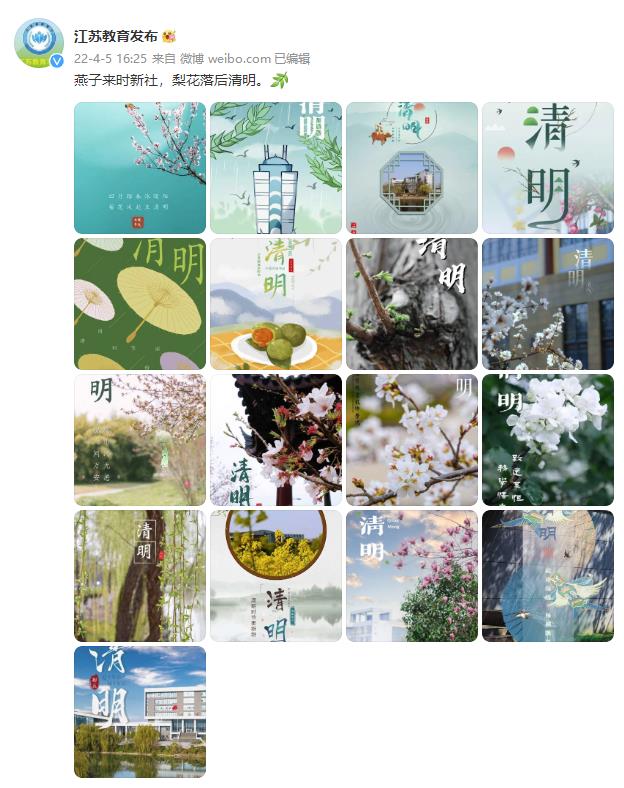Open the white blossoms by building image

[x=548, y=304]
